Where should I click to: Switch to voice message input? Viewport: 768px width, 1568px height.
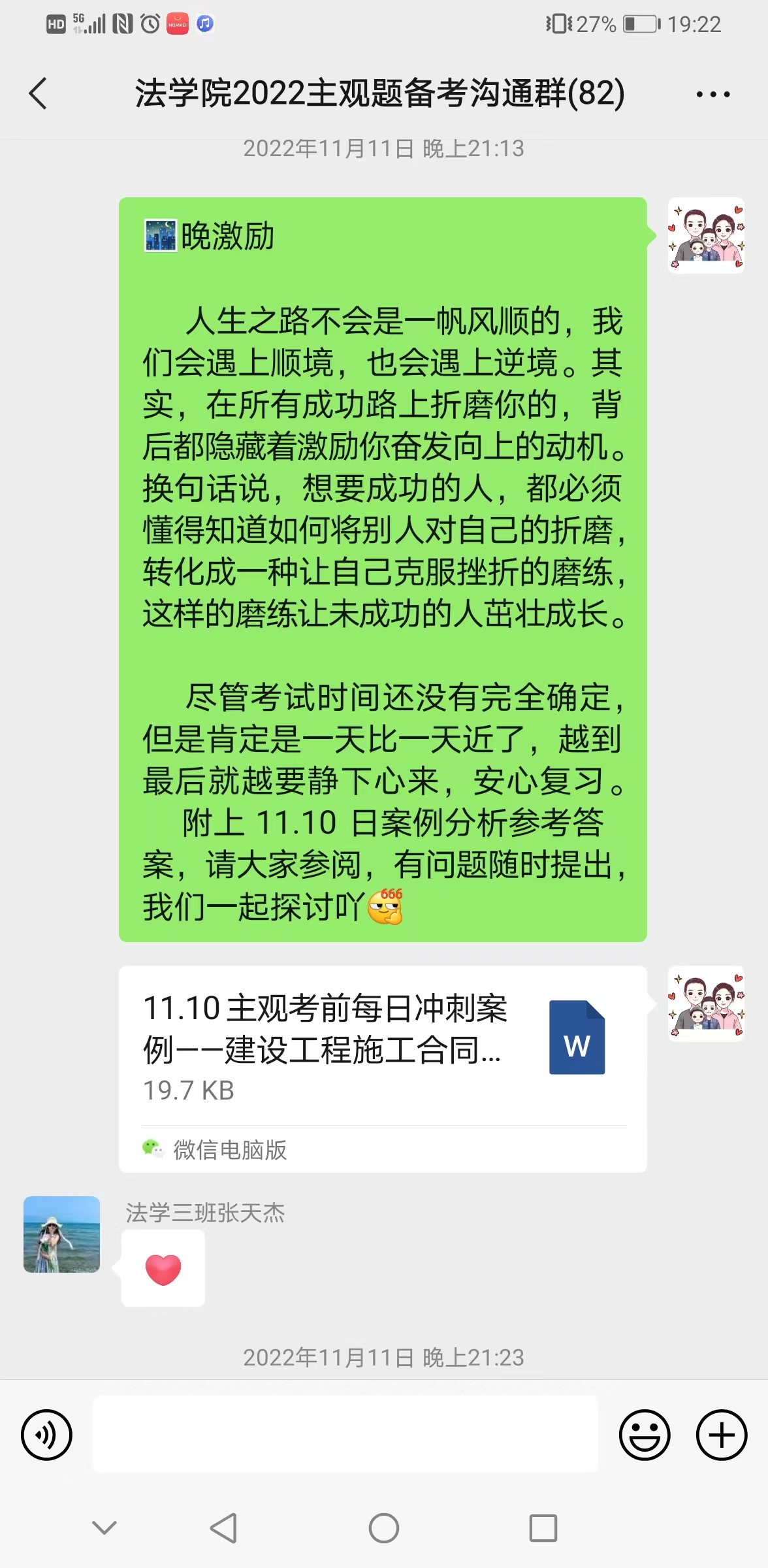tap(46, 1435)
